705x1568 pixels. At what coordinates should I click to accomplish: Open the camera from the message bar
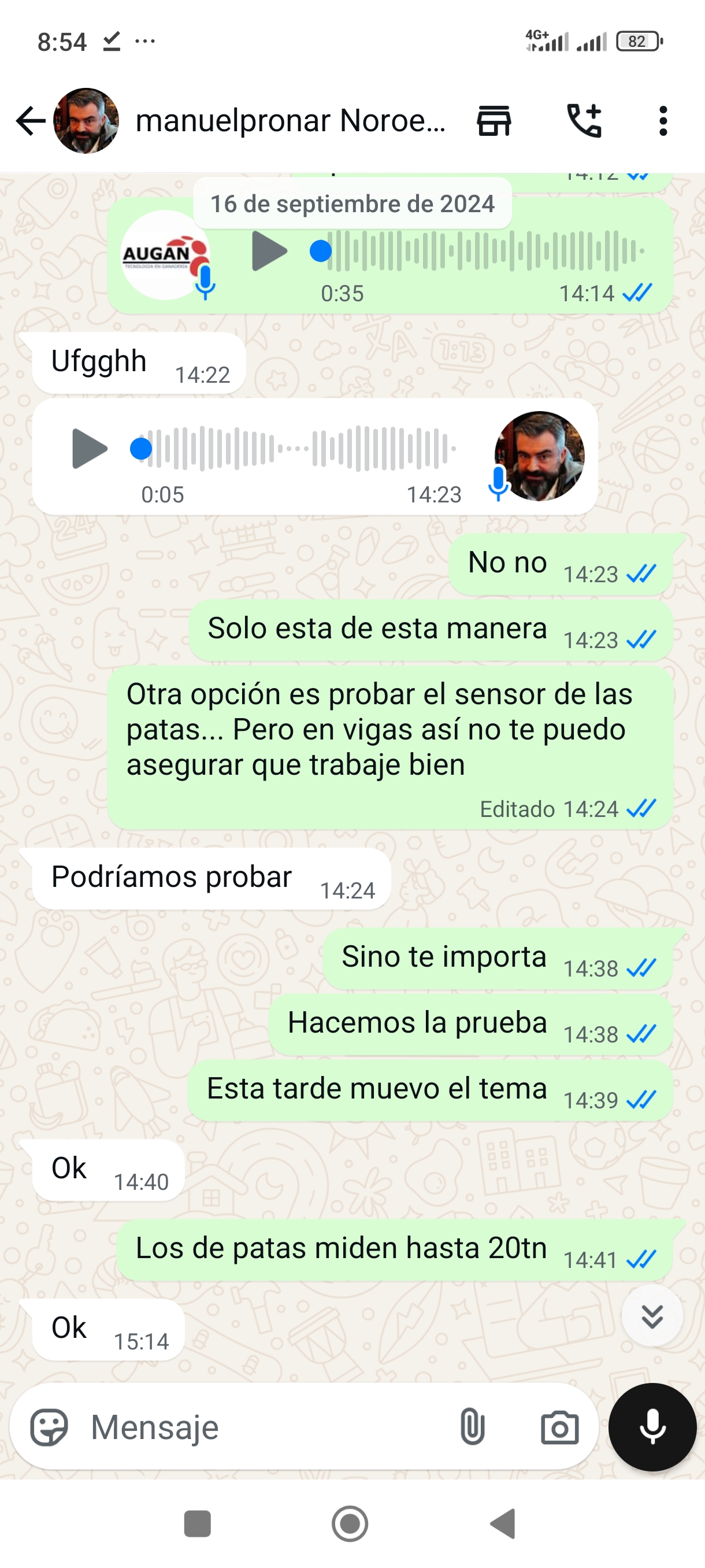pyautogui.click(x=559, y=1427)
